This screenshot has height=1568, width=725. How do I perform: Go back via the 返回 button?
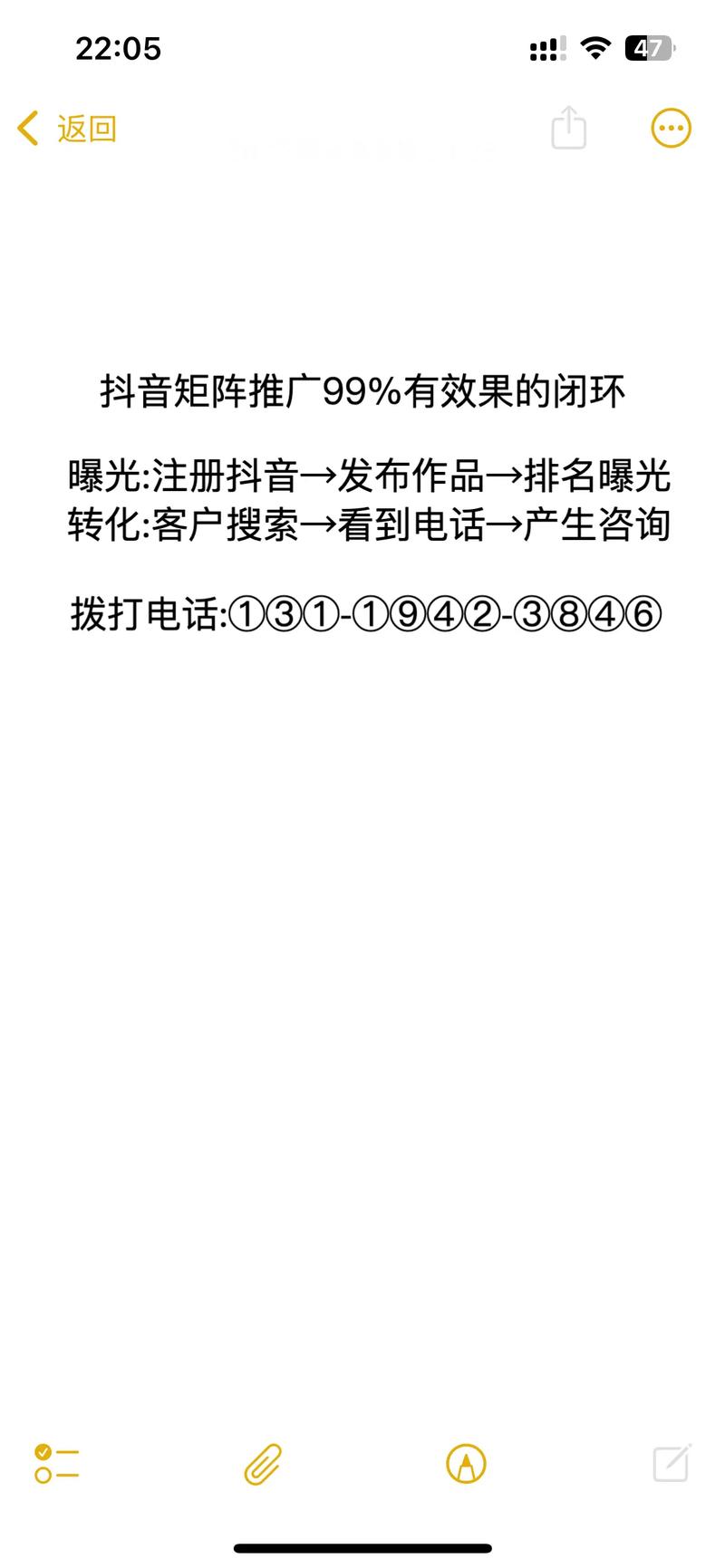68,129
